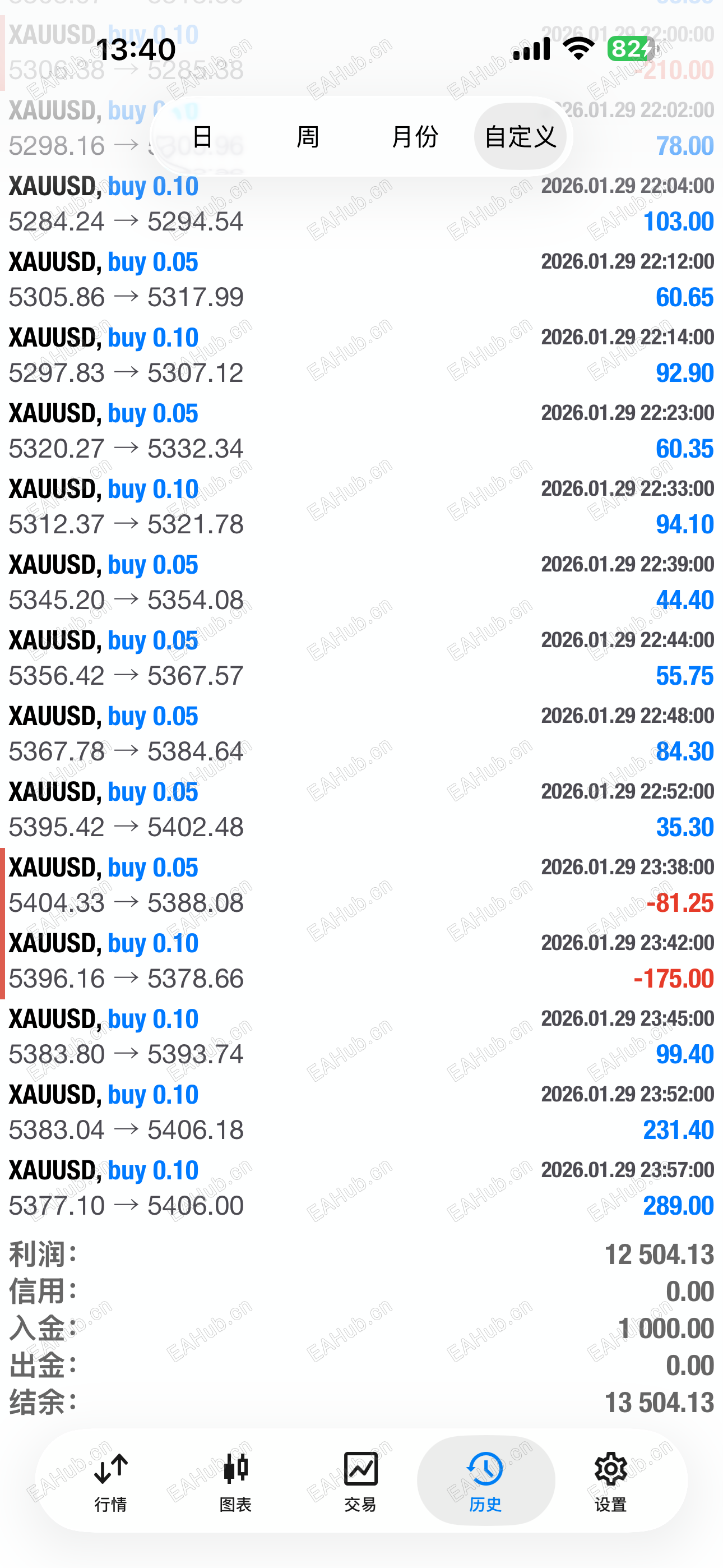Open the 设置 settings tab
The height and width of the screenshot is (1568, 723).
[x=610, y=1481]
